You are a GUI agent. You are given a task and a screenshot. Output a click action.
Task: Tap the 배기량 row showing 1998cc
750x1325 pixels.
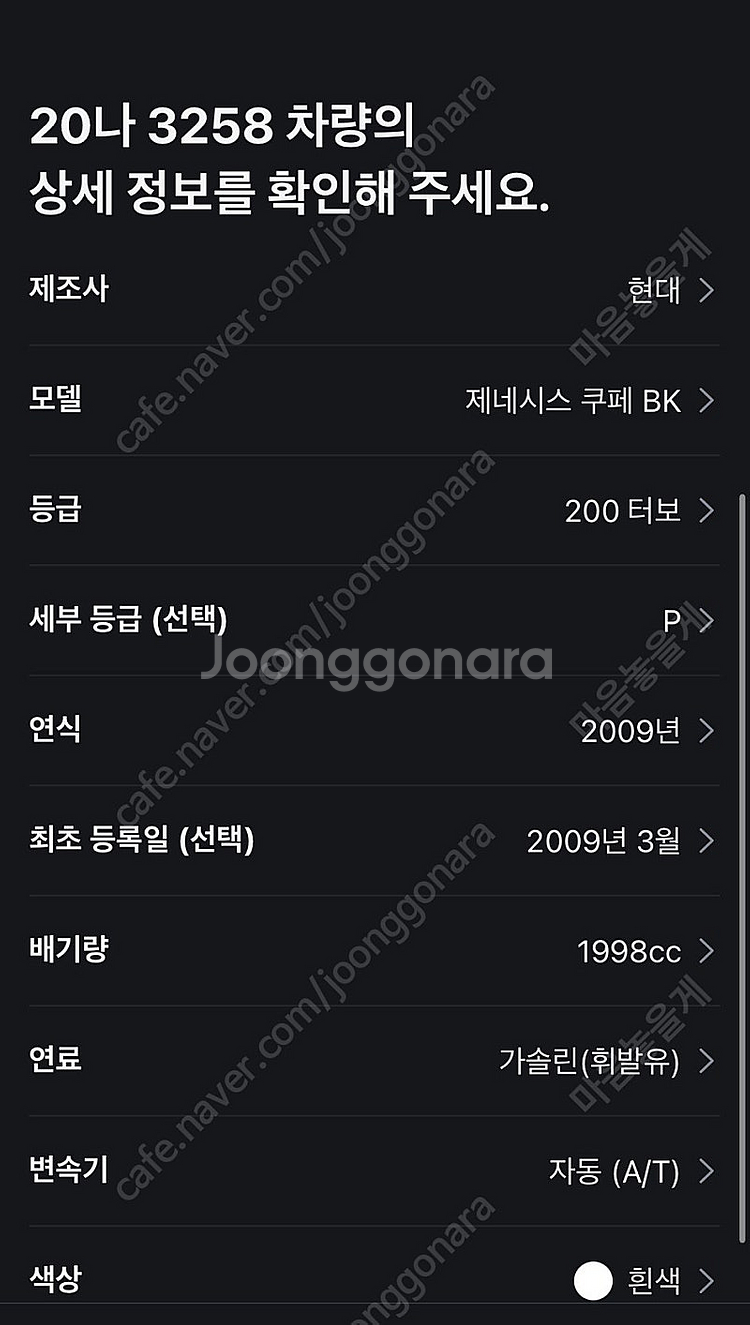(x=374, y=950)
